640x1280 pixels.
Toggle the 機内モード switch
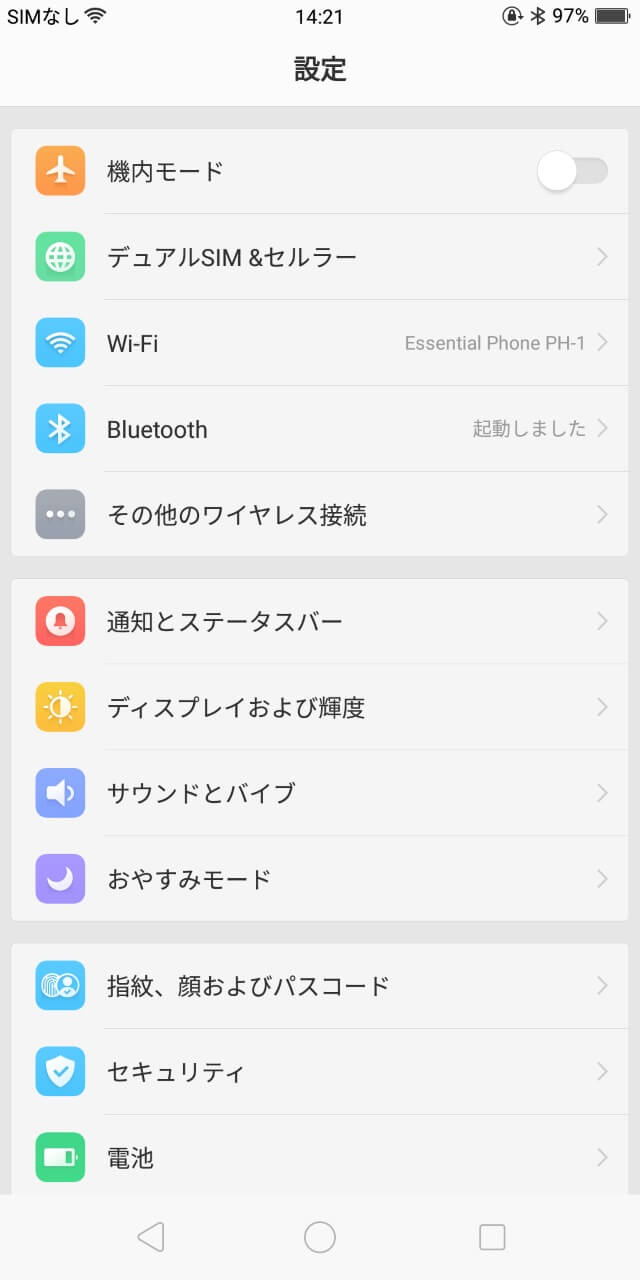[571, 171]
